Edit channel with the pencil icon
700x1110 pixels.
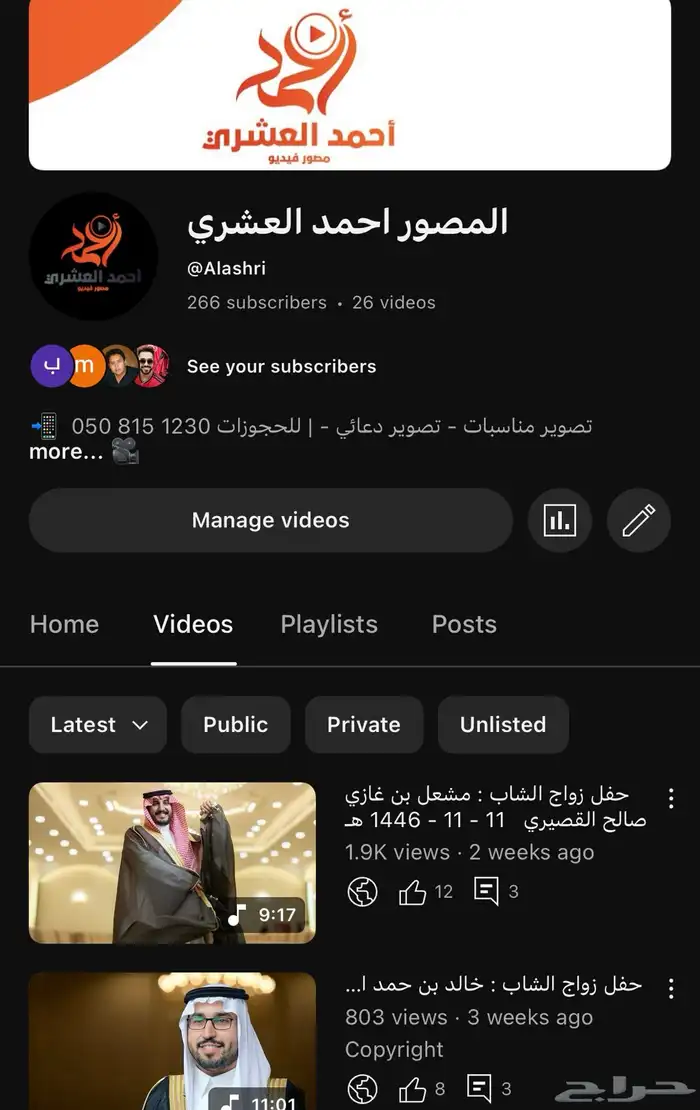click(639, 520)
